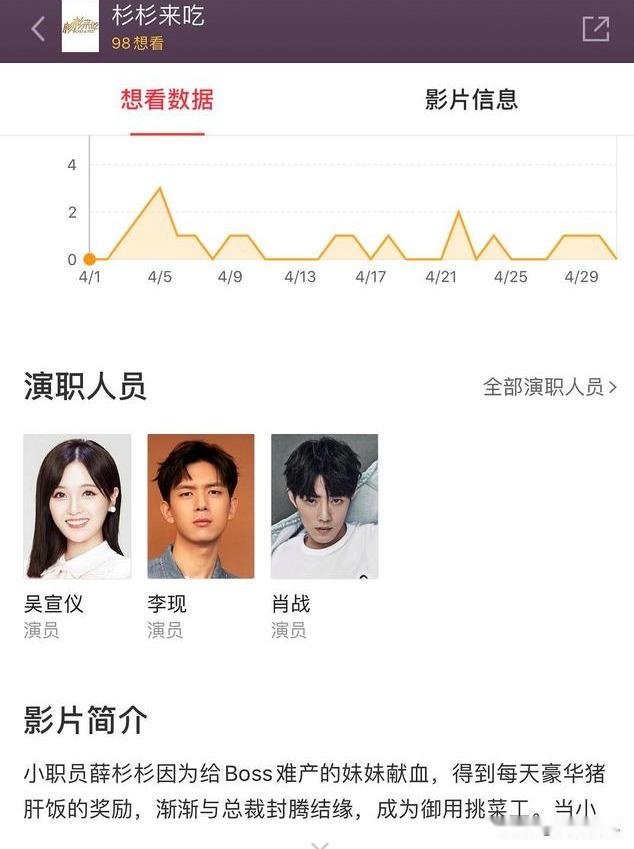Switch to the 影片信息 tab

pyautogui.click(x=471, y=99)
